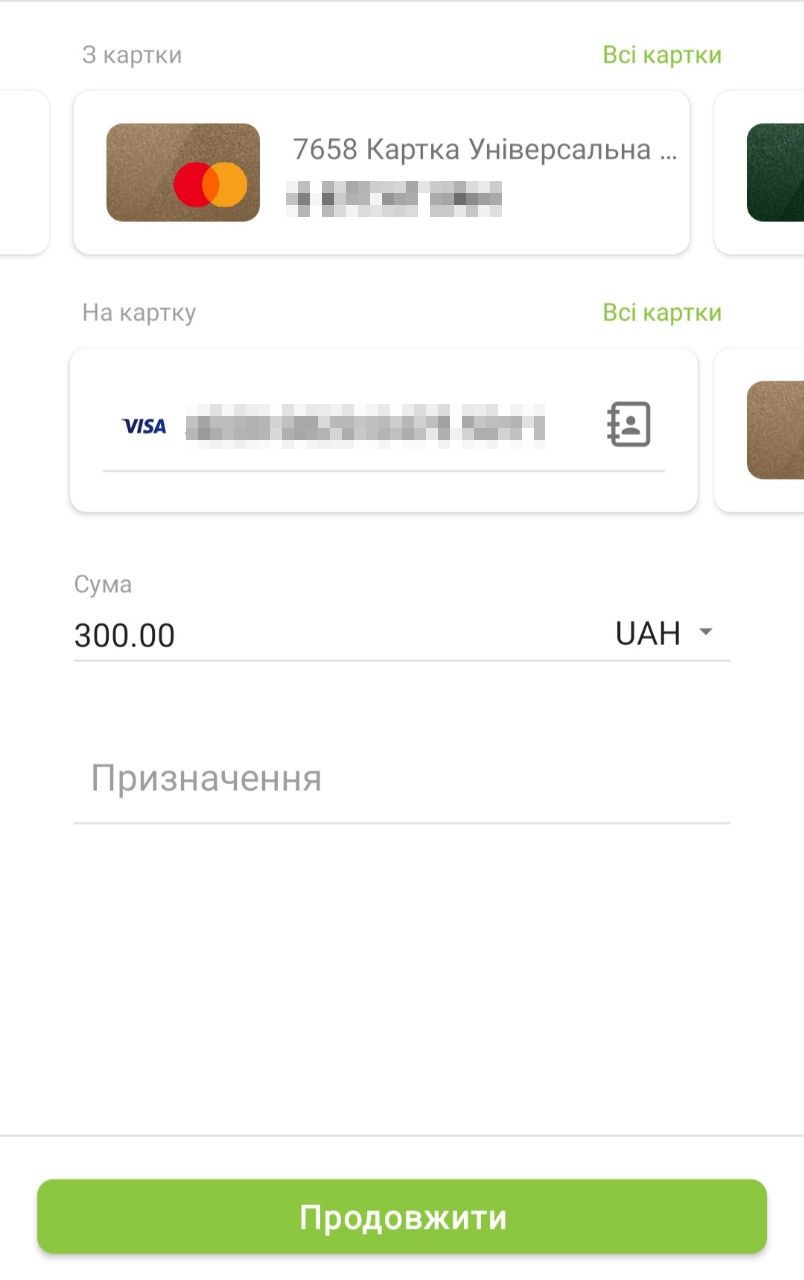Select the З картки section header

pos(131,55)
